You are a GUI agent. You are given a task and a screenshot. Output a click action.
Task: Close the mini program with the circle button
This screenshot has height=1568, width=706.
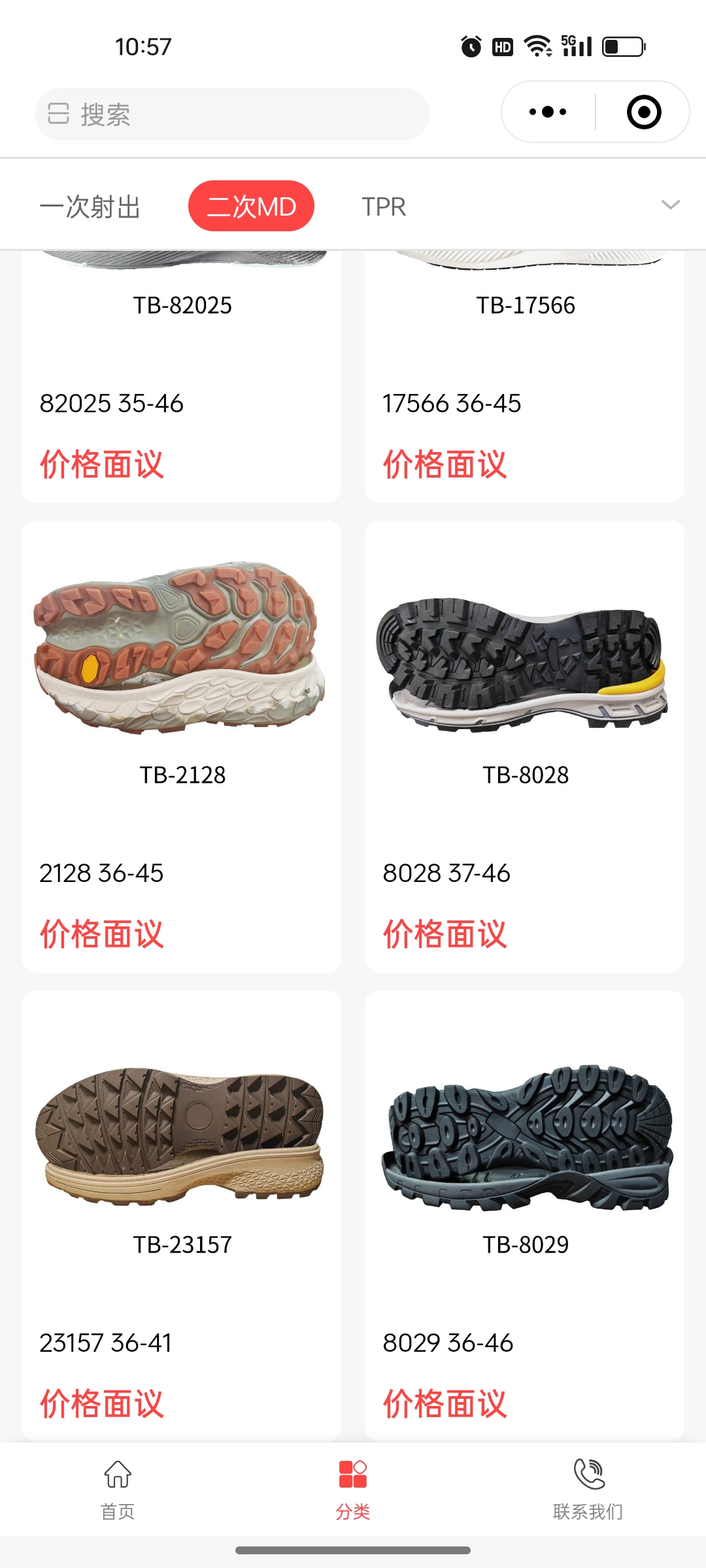pos(644,112)
